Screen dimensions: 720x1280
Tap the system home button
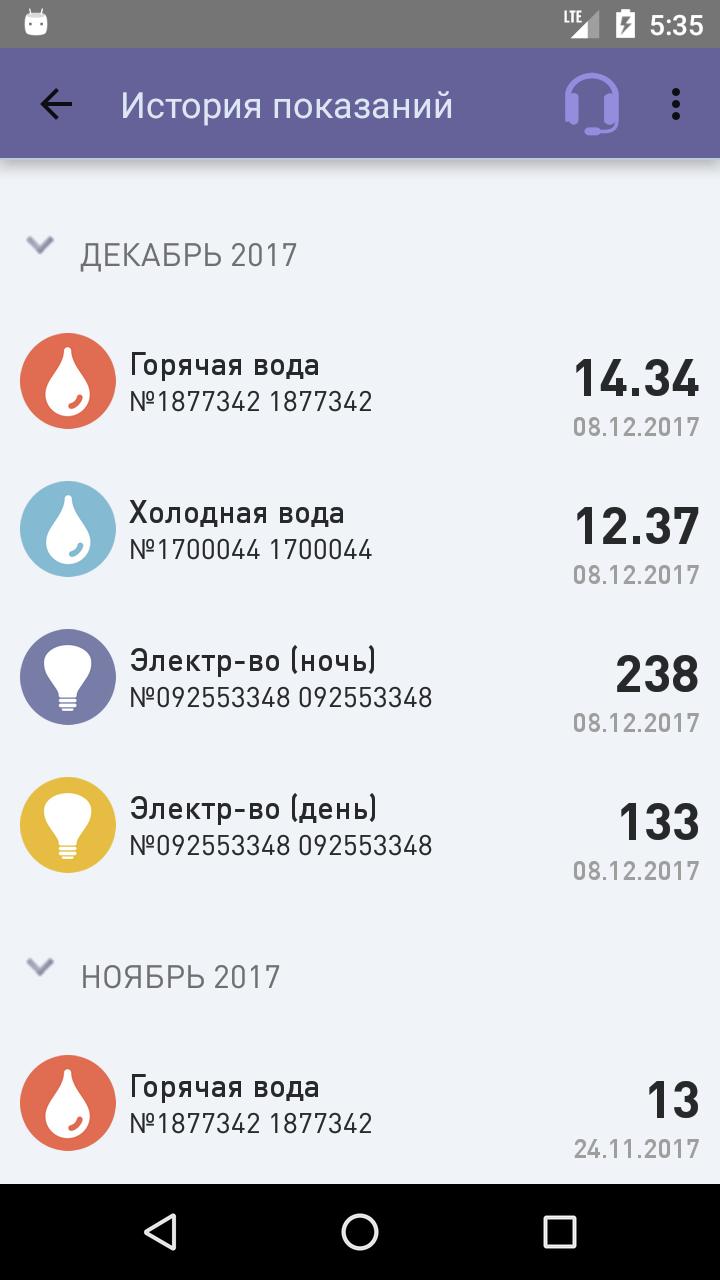360,1232
